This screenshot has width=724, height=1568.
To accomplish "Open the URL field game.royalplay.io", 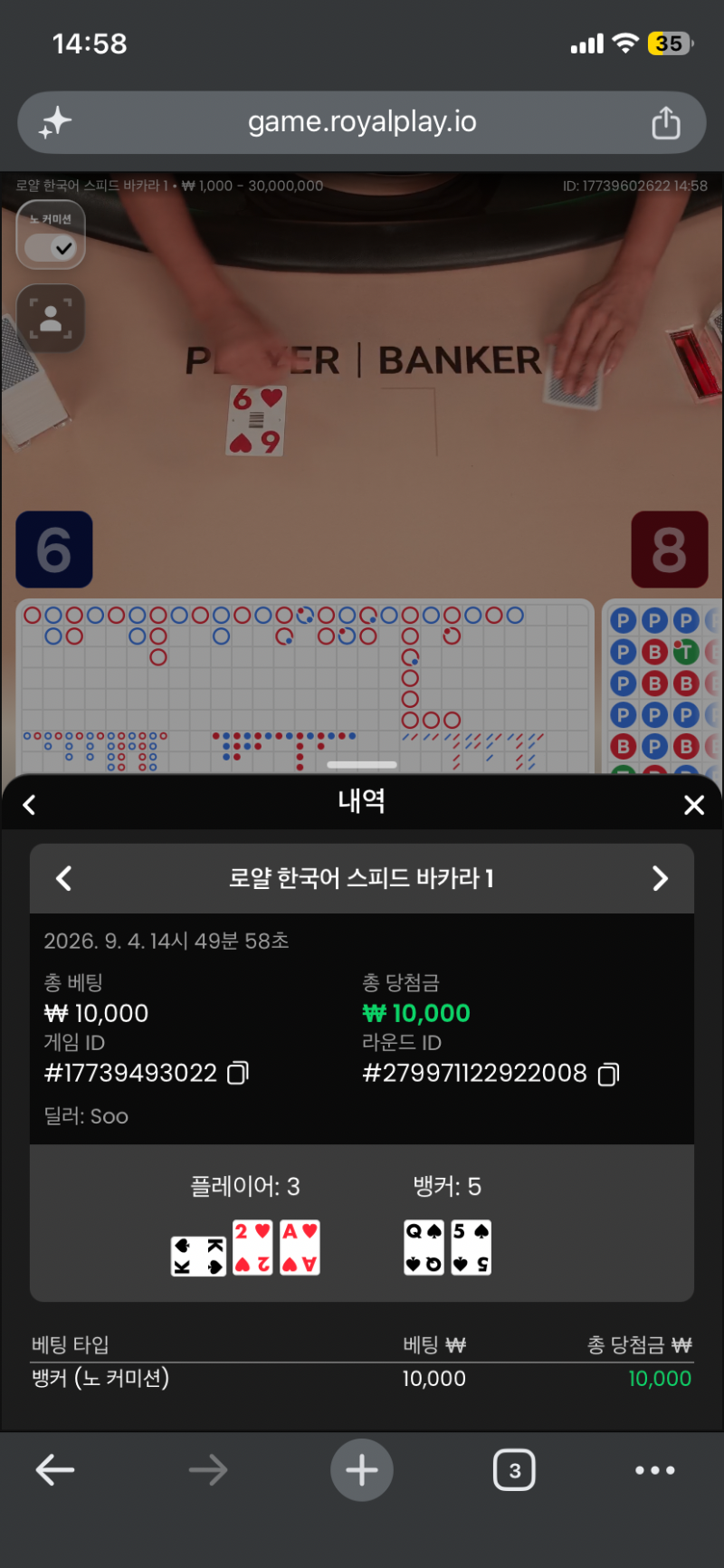I will (362, 121).
